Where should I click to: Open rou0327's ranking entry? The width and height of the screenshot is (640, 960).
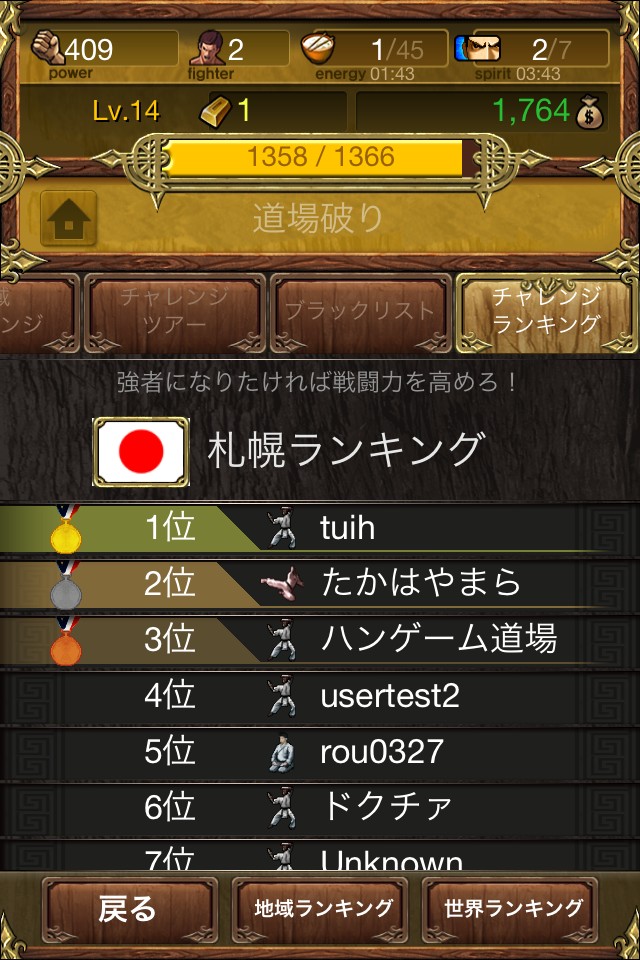coord(320,751)
